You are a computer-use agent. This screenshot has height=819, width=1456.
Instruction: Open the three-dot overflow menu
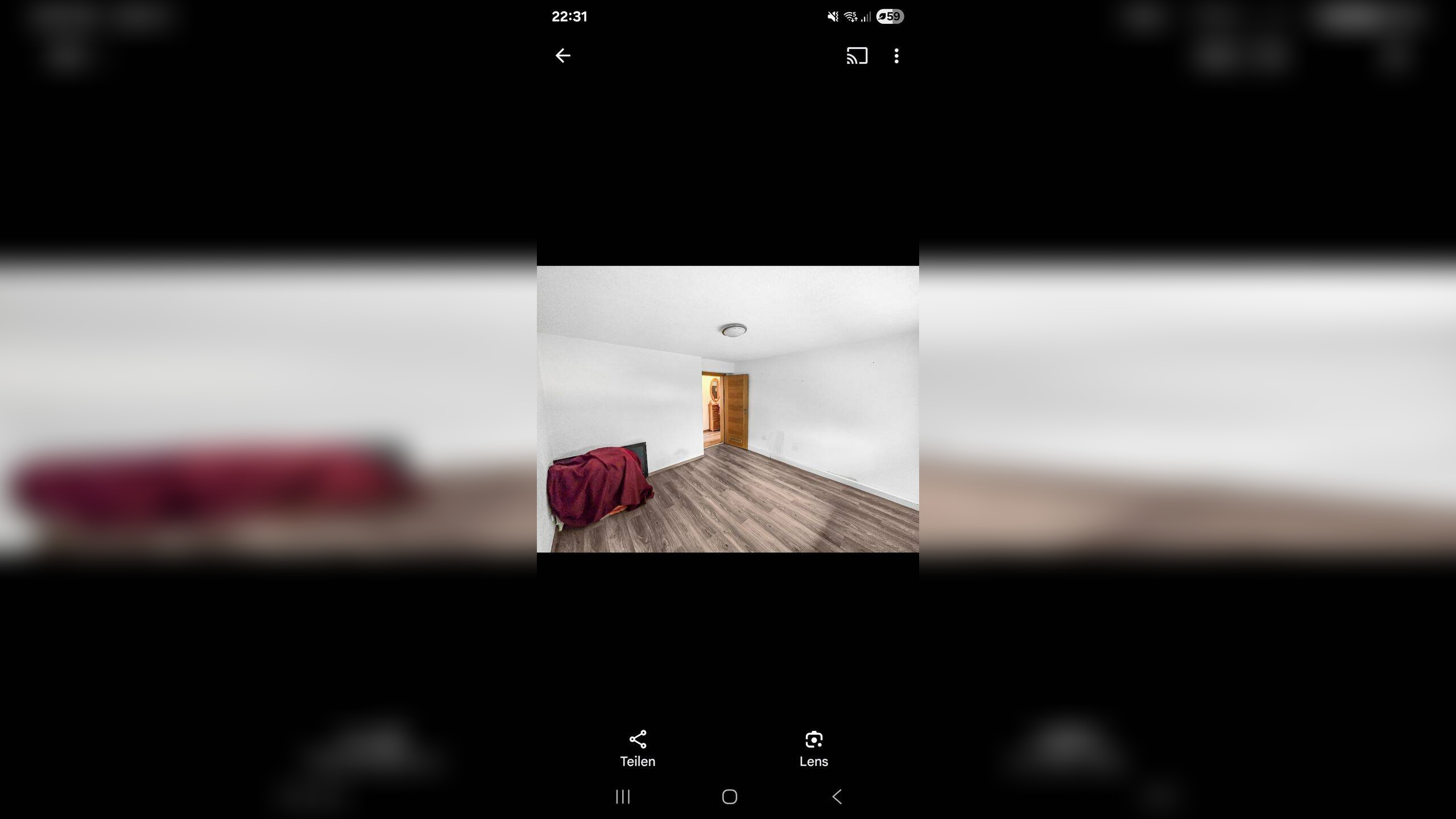(x=896, y=56)
